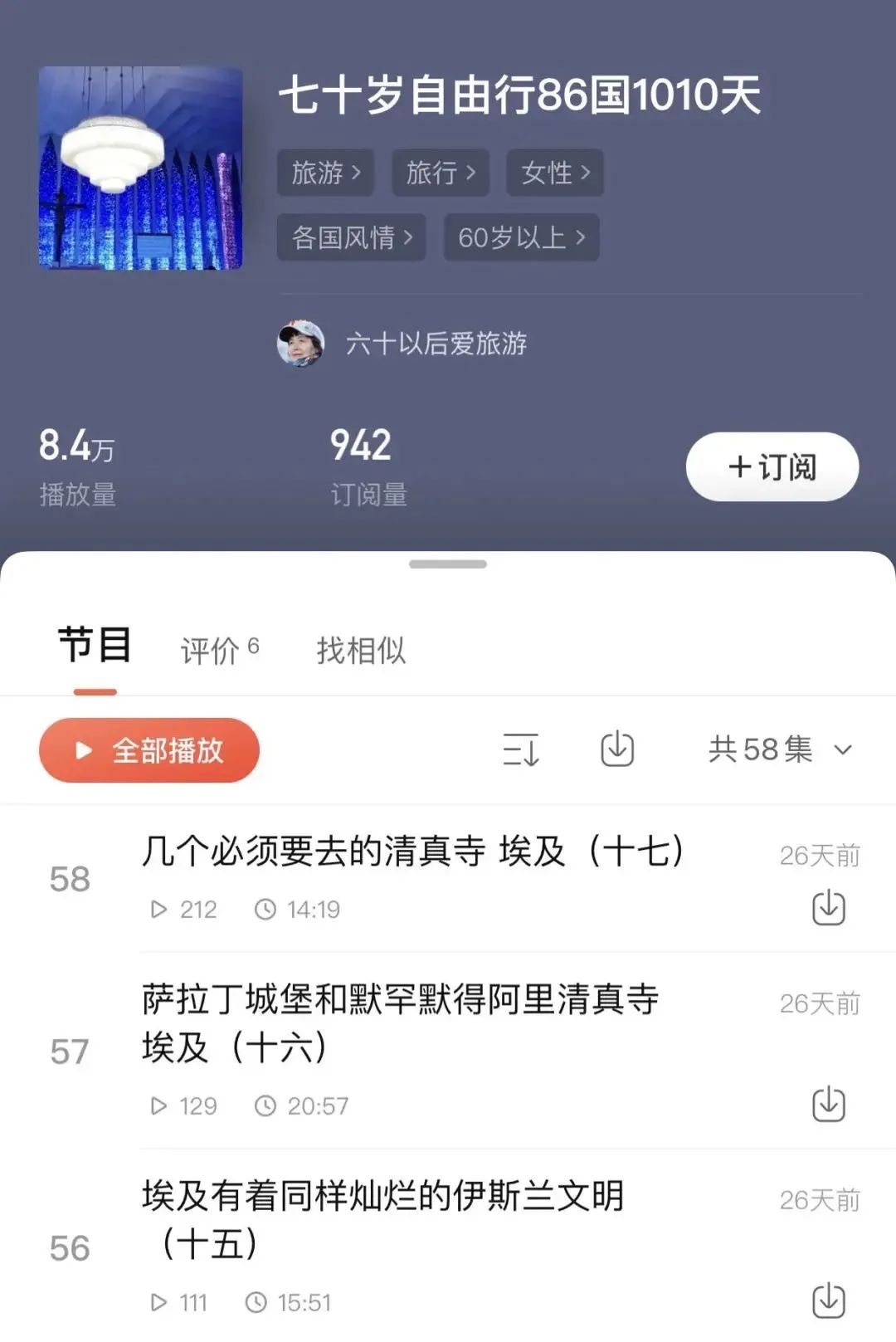
Task: Download episode 57 萨拉丁城堡
Action: (828, 1105)
